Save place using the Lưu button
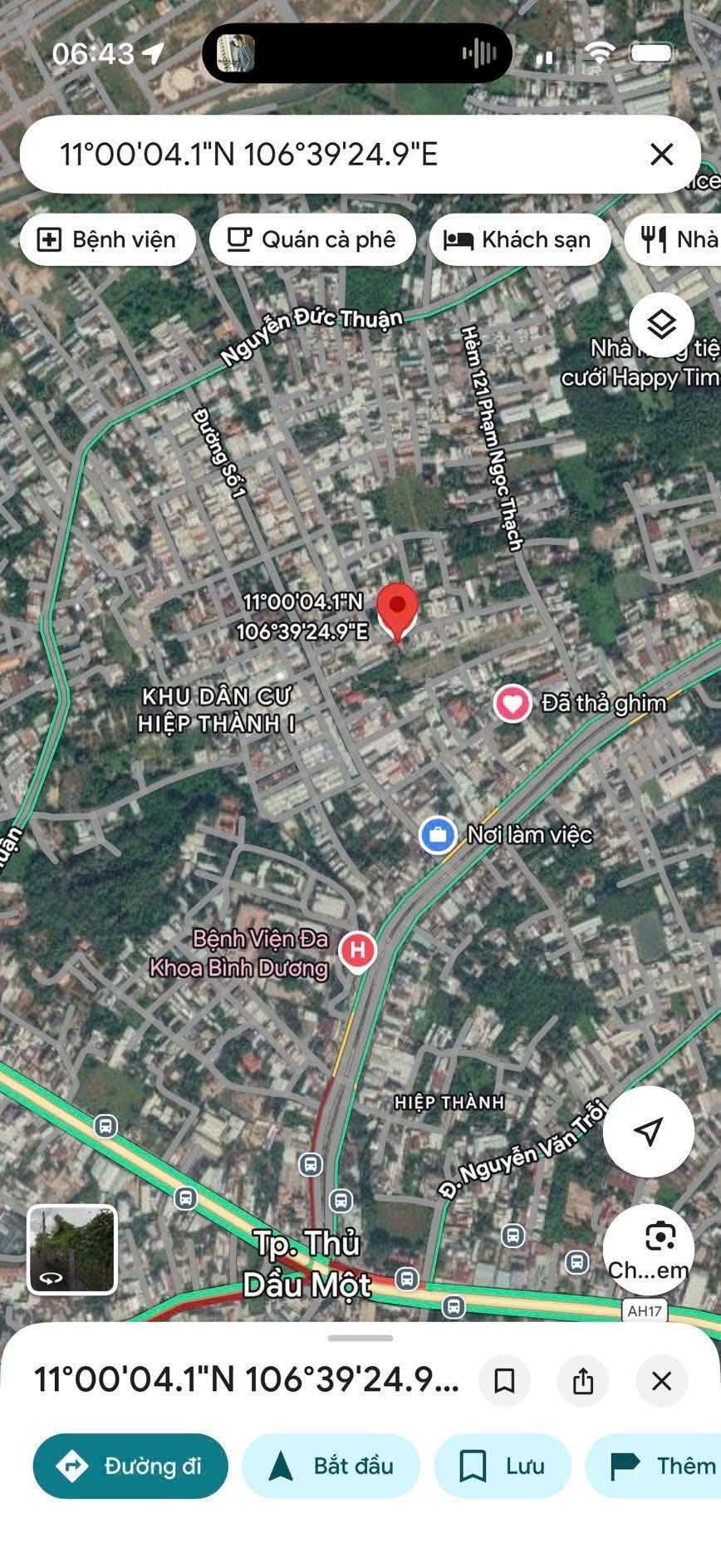Image resolution: width=721 pixels, height=1568 pixels. click(503, 1466)
